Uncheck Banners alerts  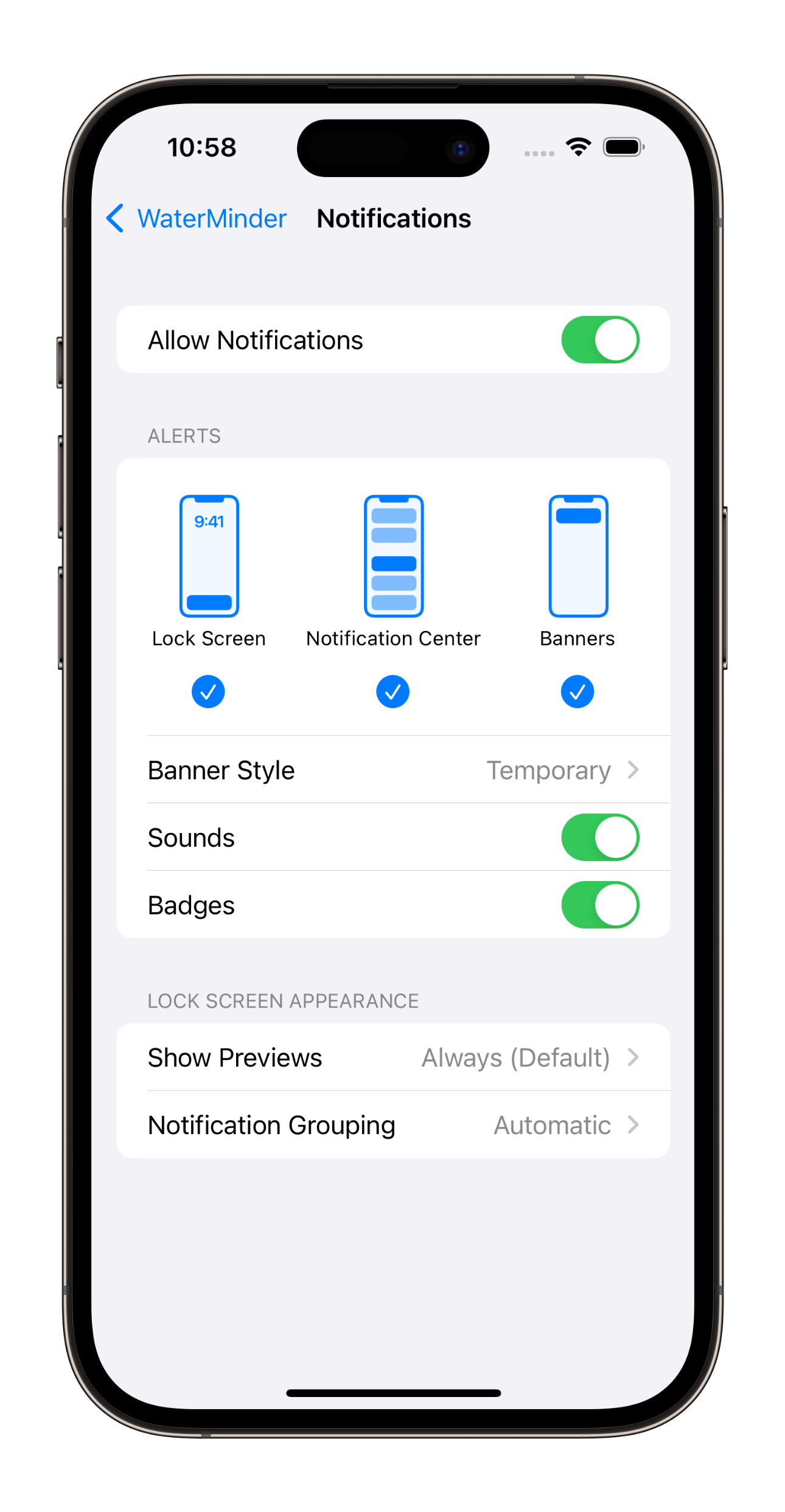pyautogui.click(x=577, y=692)
